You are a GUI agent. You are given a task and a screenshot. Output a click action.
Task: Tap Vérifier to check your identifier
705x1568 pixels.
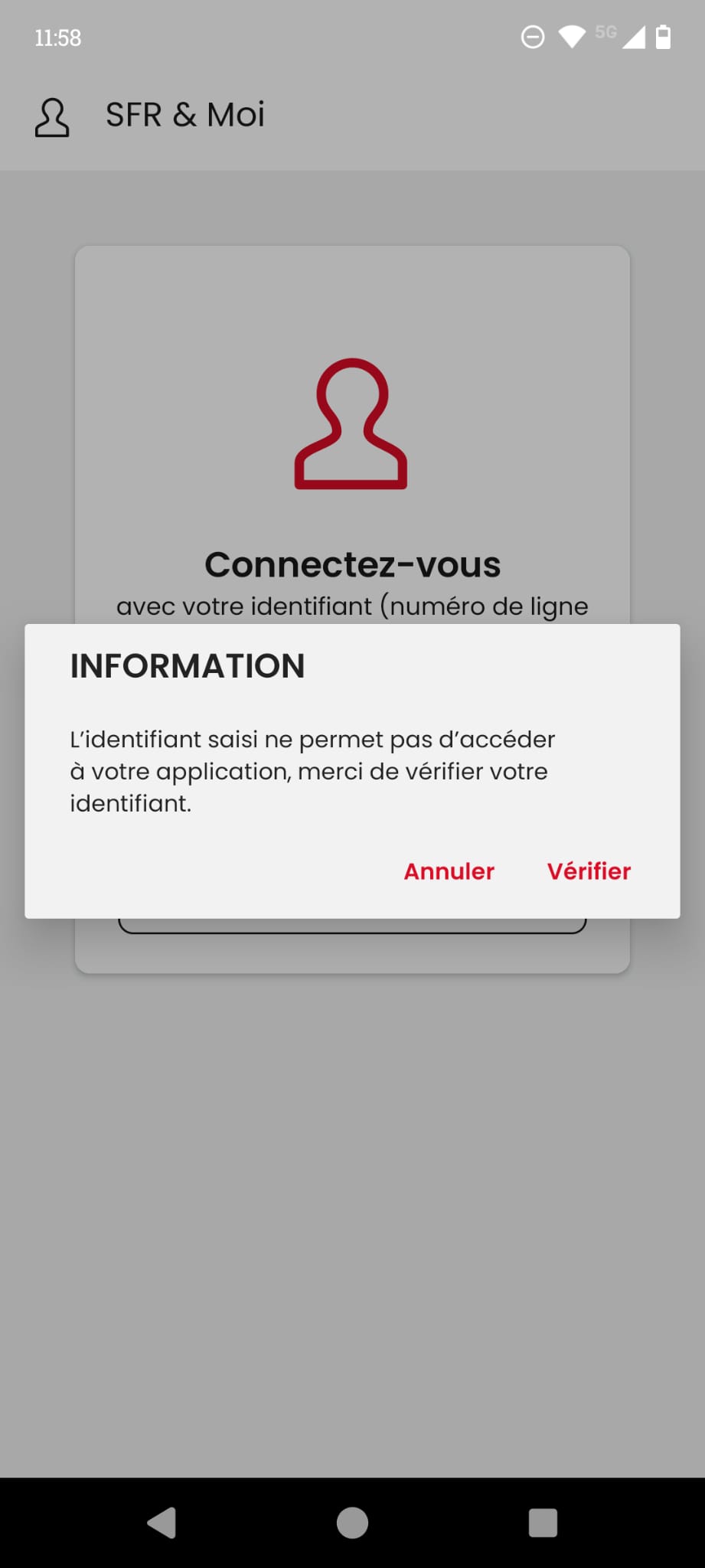tap(588, 871)
